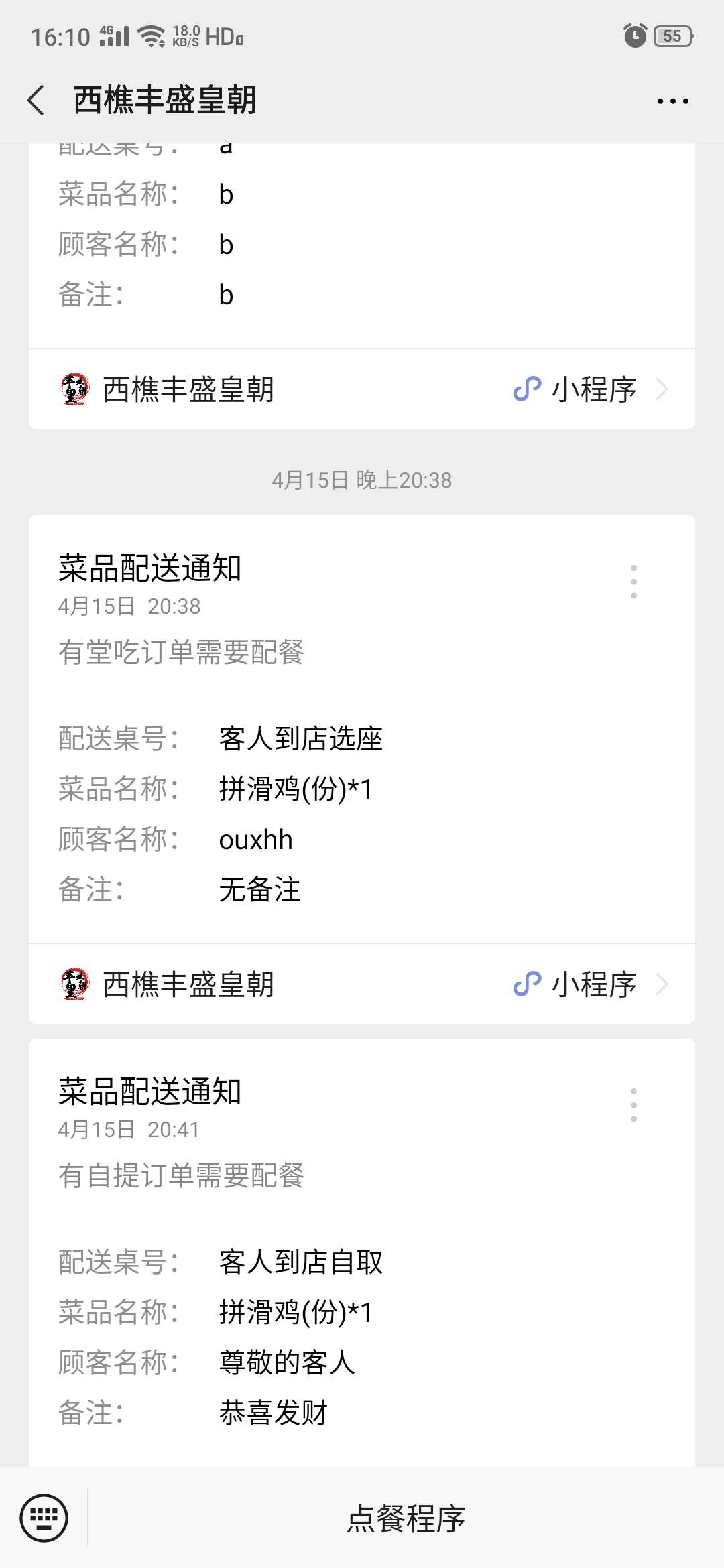Go back from 西樵丰盛皇朝 chat
Viewport: 724px width, 1568px height.
coord(36,101)
